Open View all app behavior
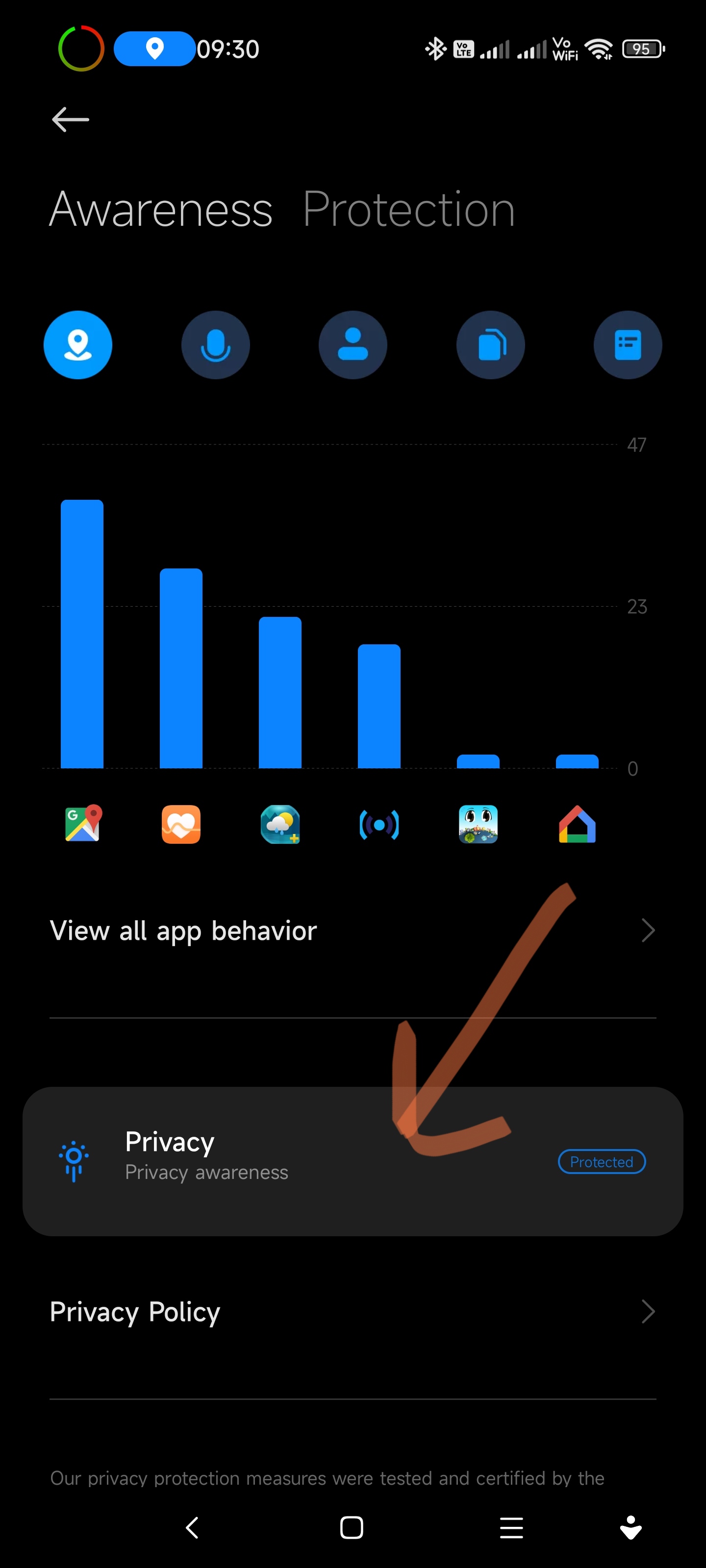The height and width of the screenshot is (1568, 706). tap(353, 931)
